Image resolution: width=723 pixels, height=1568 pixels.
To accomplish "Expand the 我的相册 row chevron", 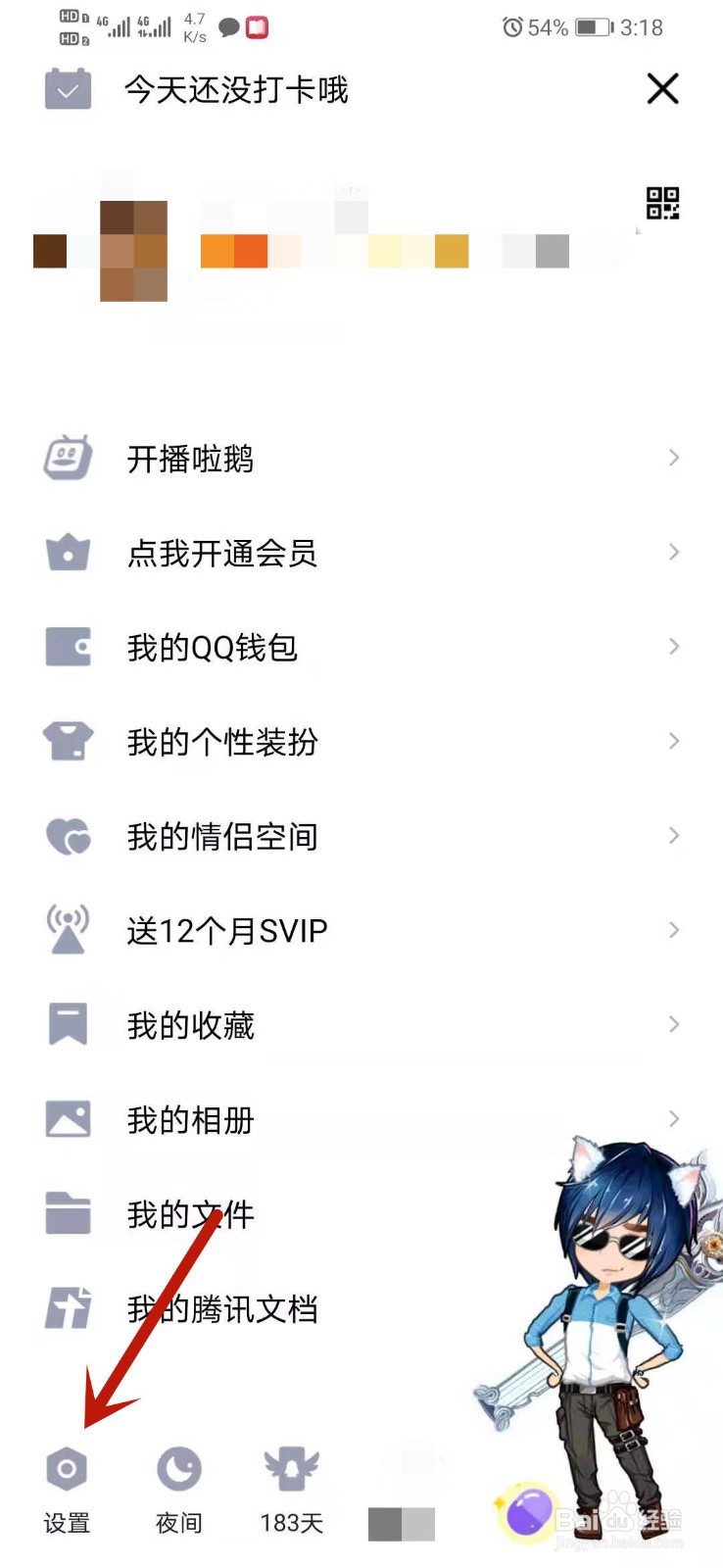I will (674, 1118).
